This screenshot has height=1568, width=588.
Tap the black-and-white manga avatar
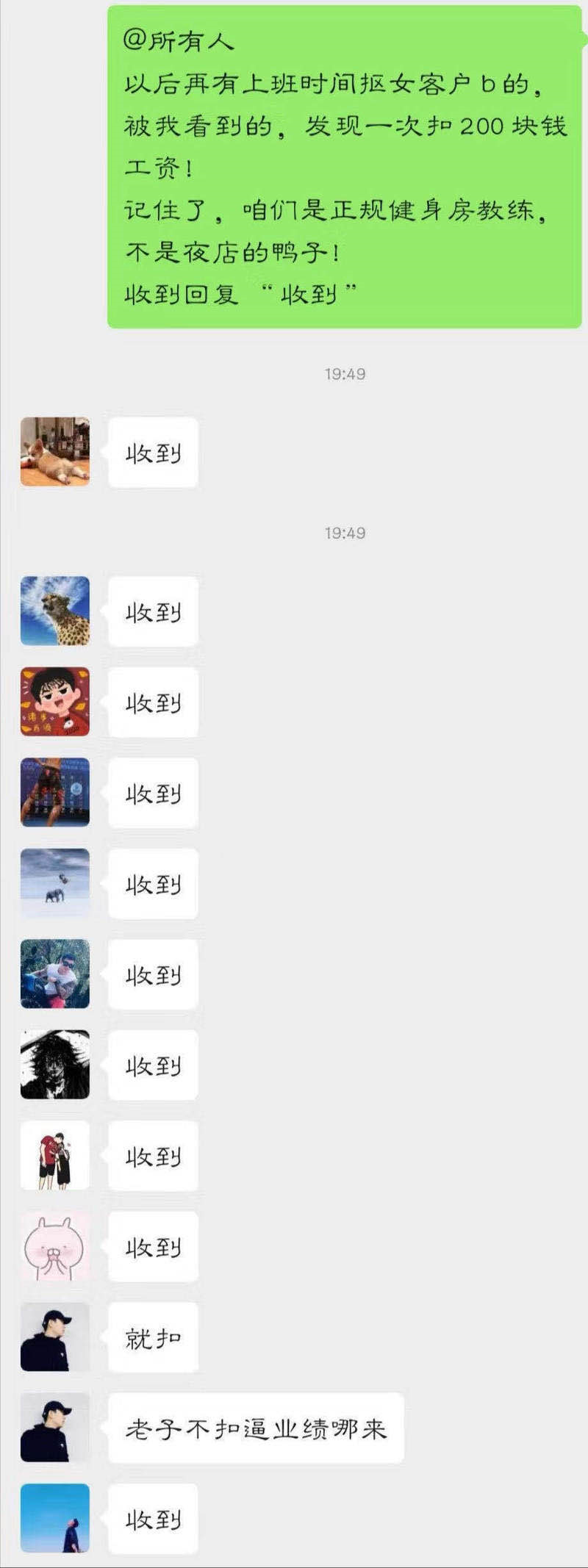click(x=55, y=1065)
